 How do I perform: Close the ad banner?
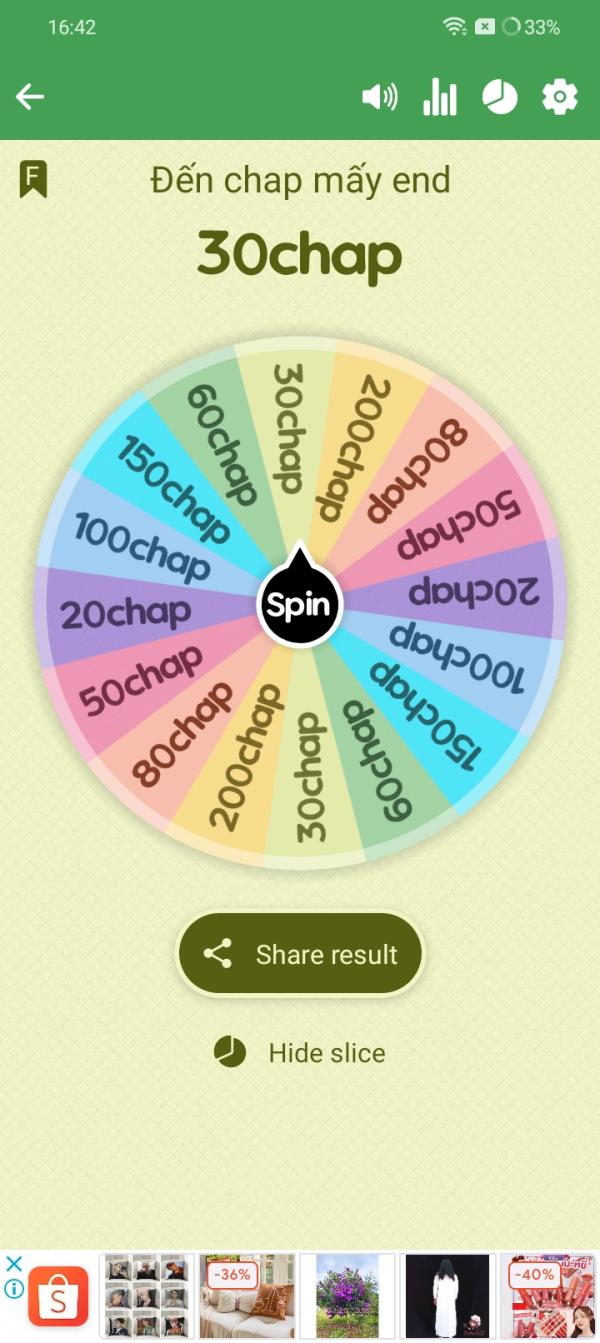click(x=14, y=1263)
